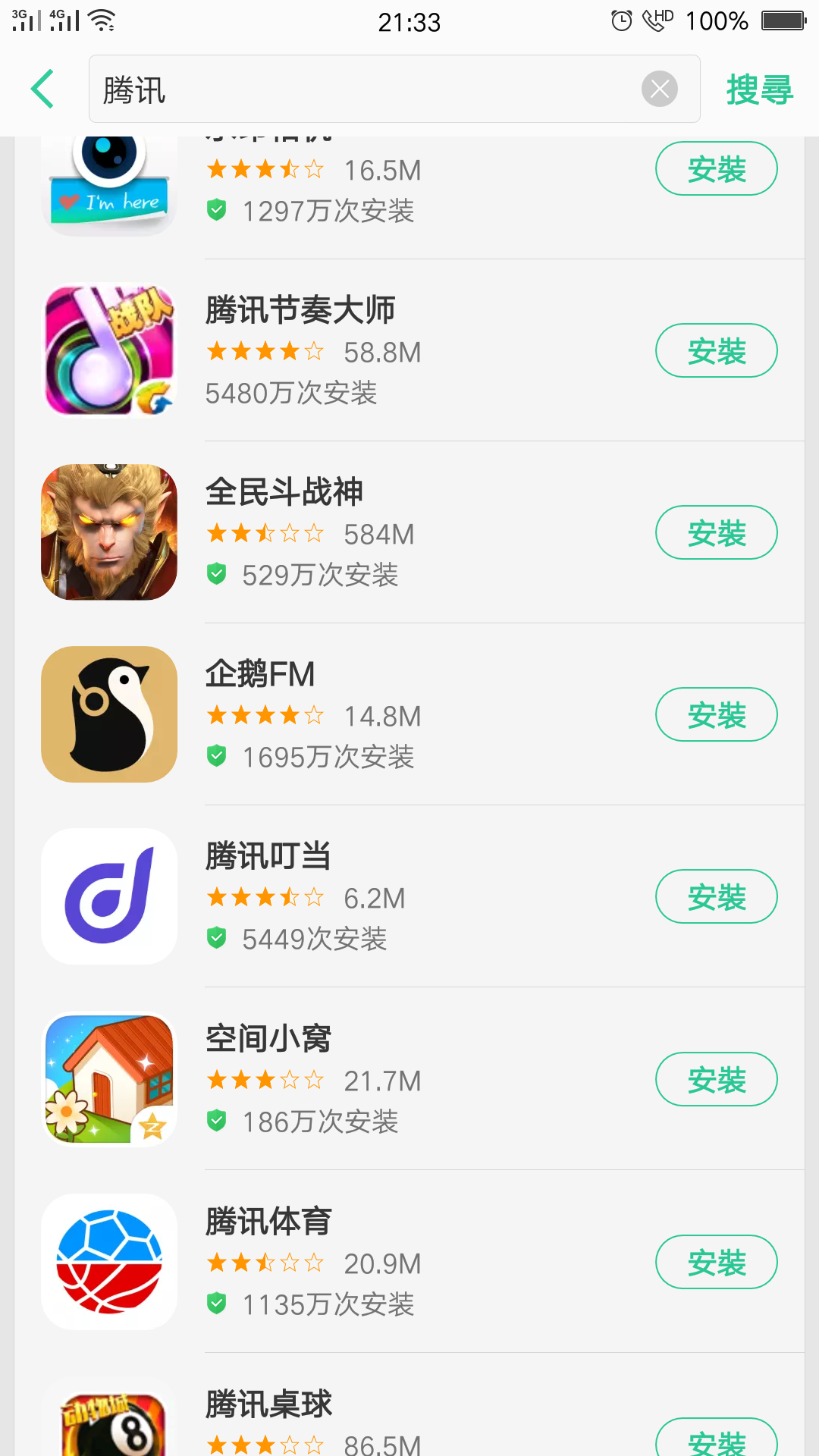Install the 16.5M camera app
This screenshot has width=819, height=1456.
click(x=716, y=169)
